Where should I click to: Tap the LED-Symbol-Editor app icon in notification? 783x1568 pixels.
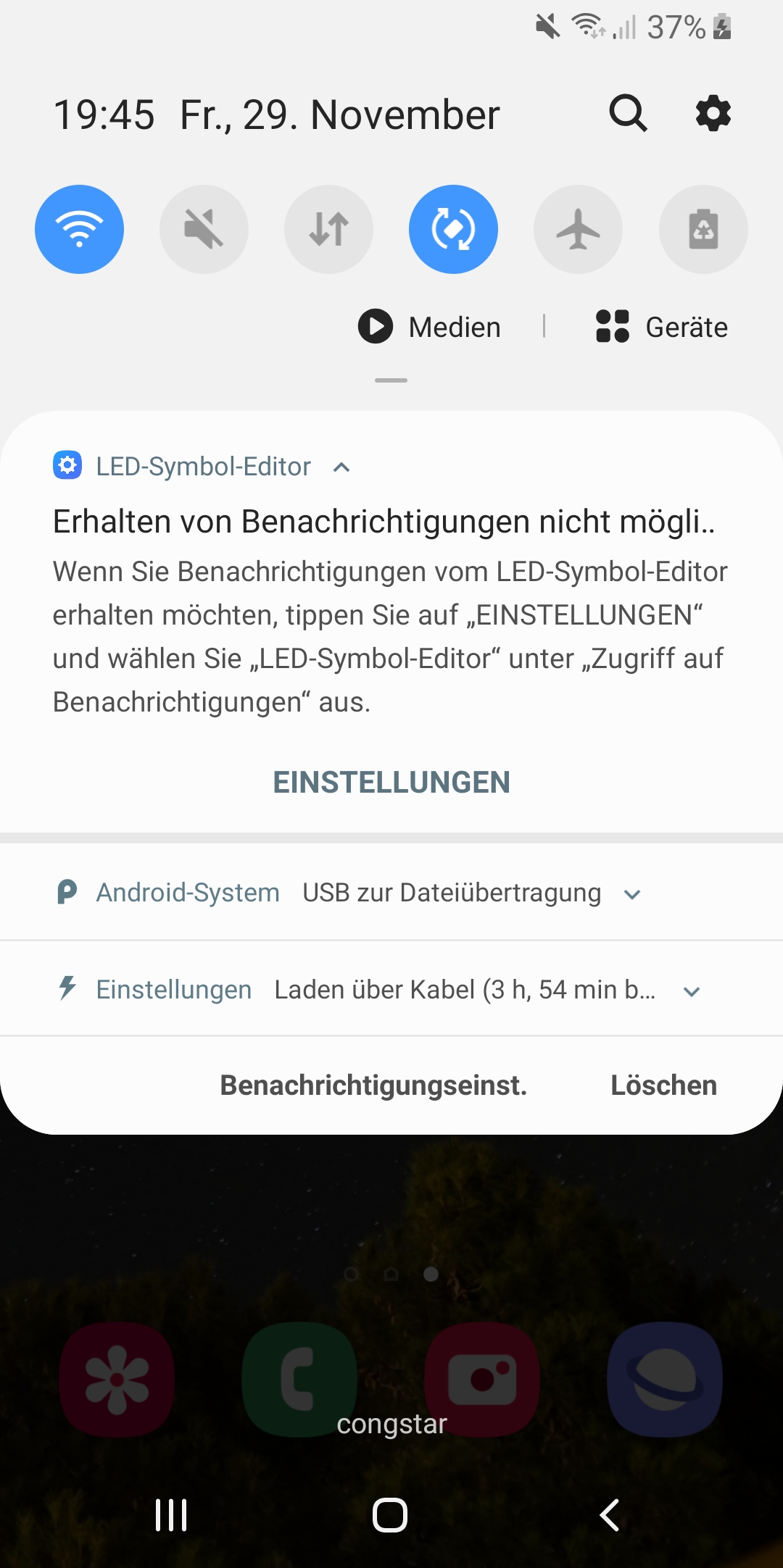click(x=68, y=466)
